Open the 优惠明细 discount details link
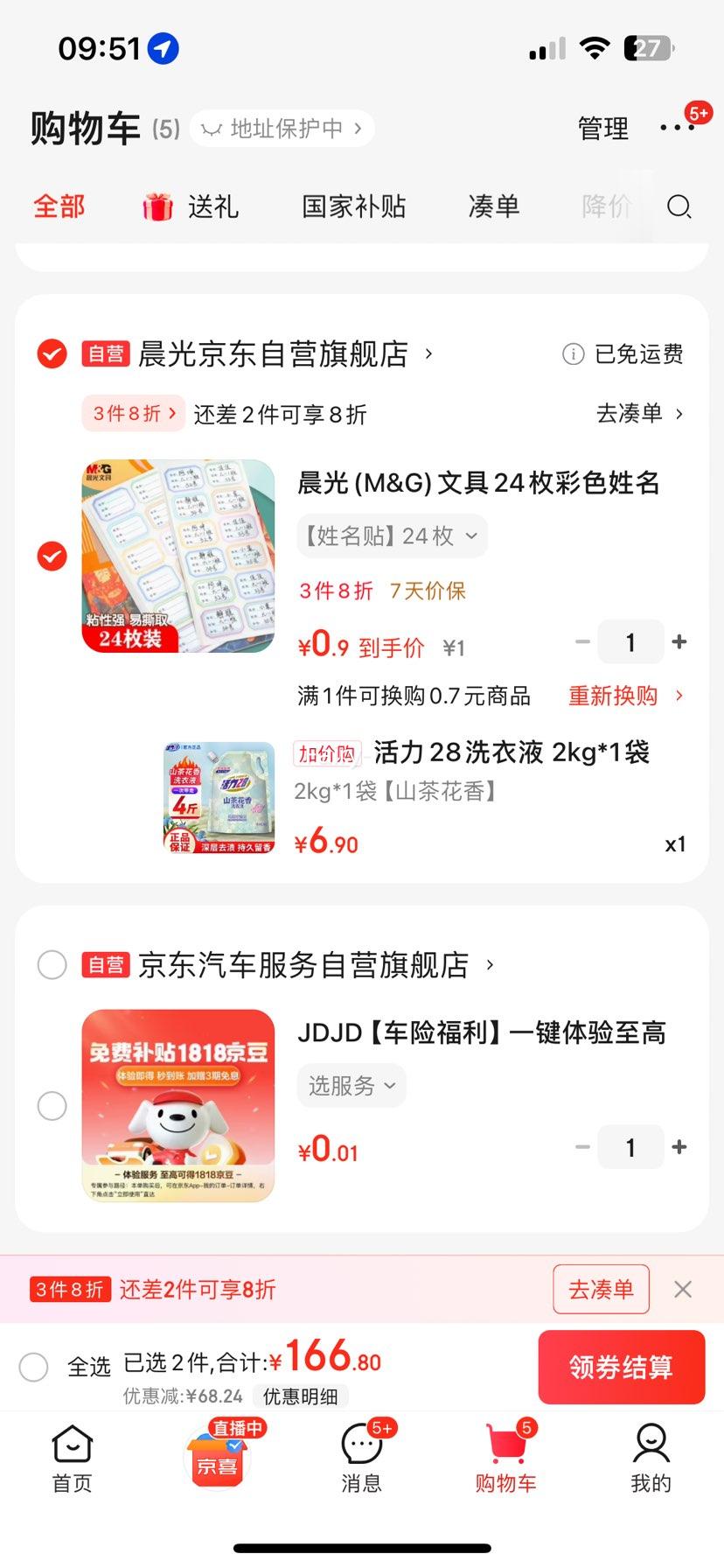 pos(302,1396)
